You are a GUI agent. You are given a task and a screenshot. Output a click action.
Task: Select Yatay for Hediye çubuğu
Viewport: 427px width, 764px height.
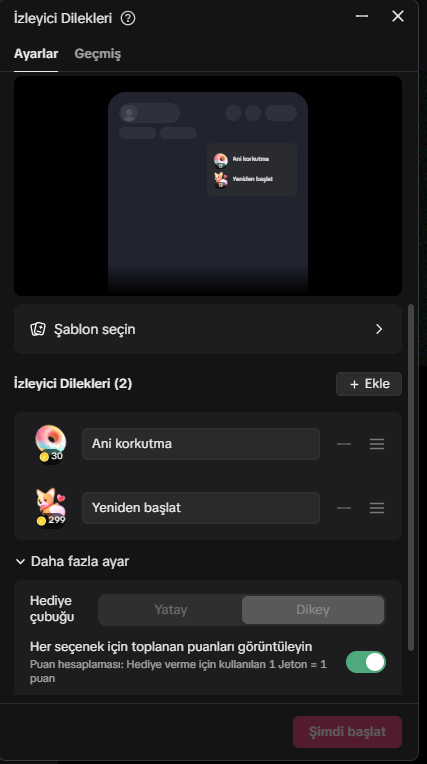171,610
